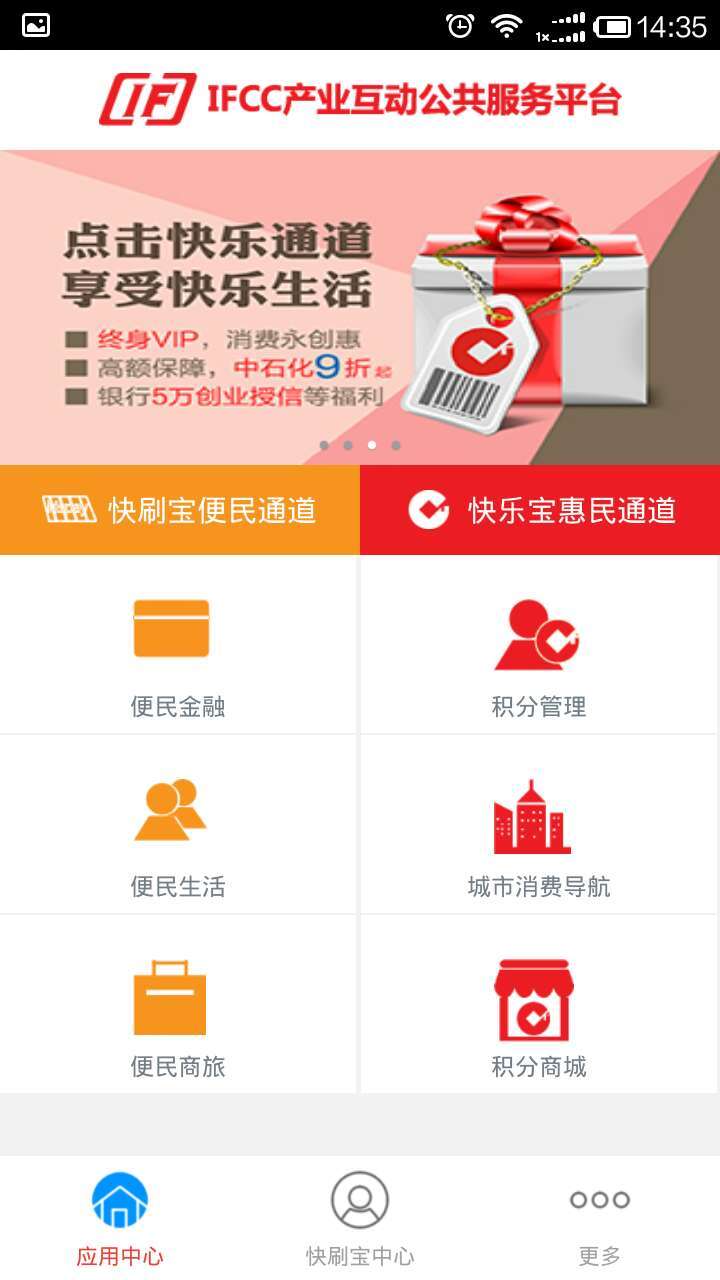
Task: Select the highlighted third carousel dot
Action: click(372, 445)
